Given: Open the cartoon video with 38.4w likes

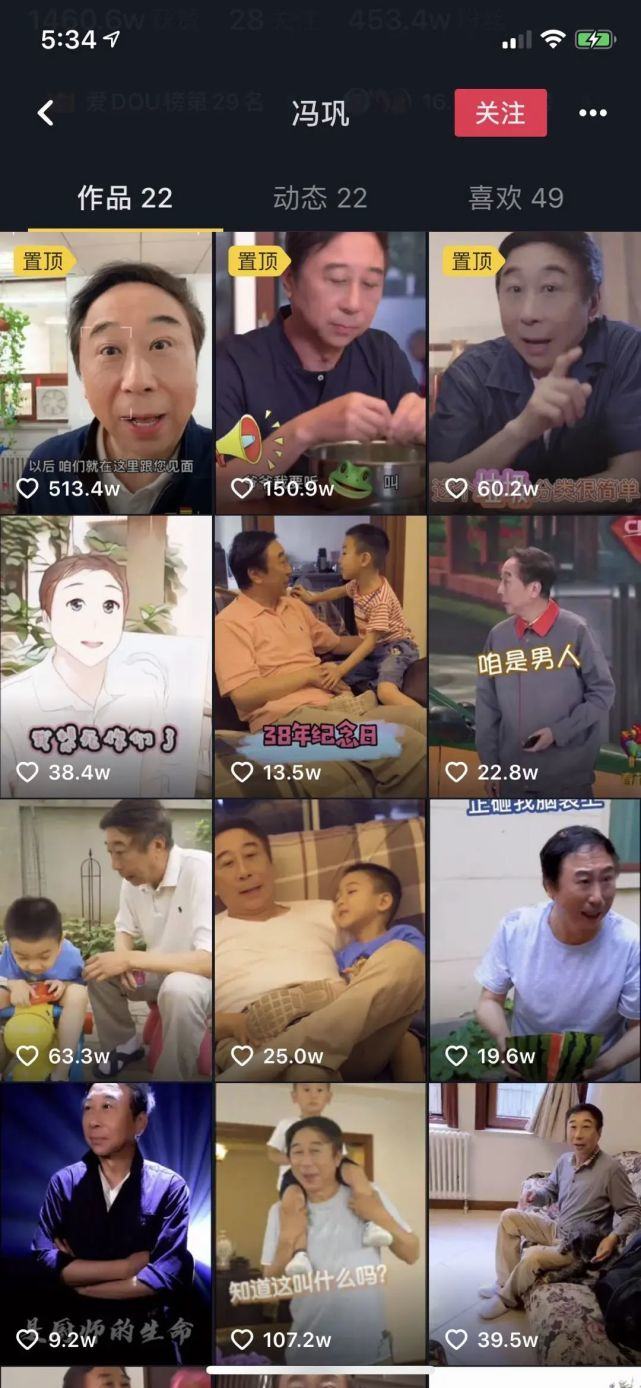Looking at the screenshot, I should click(106, 656).
